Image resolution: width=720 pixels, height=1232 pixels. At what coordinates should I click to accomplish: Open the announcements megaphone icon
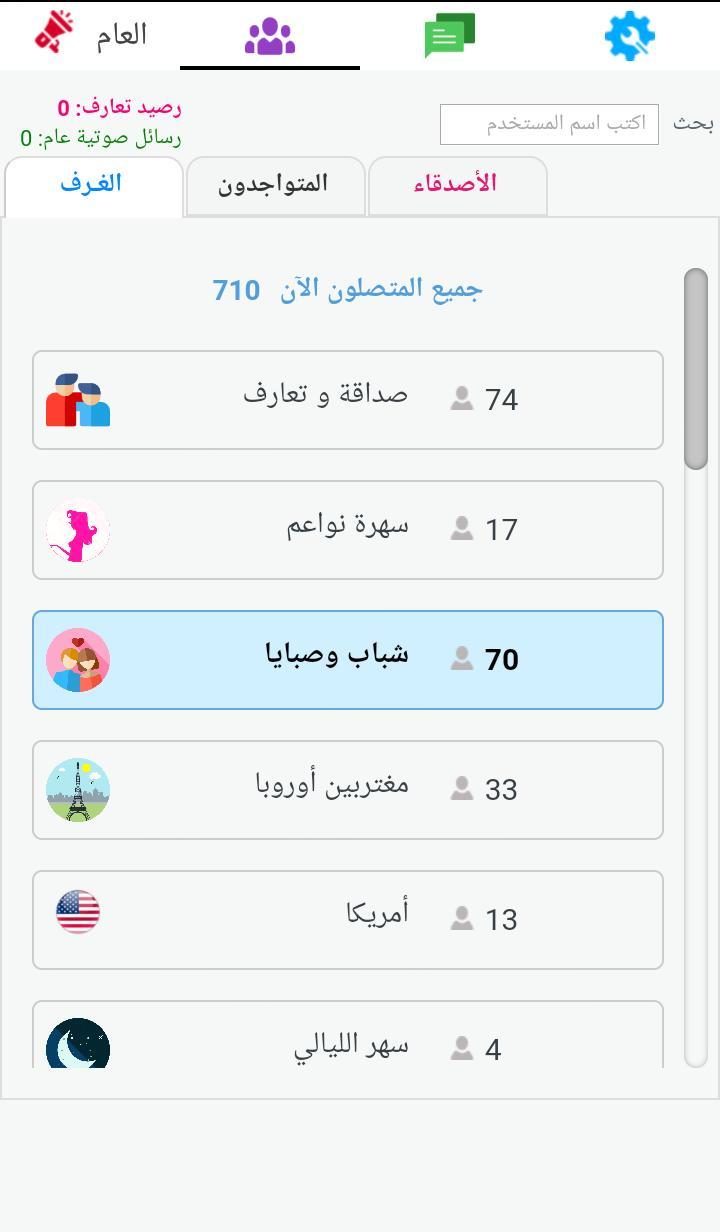55,30
